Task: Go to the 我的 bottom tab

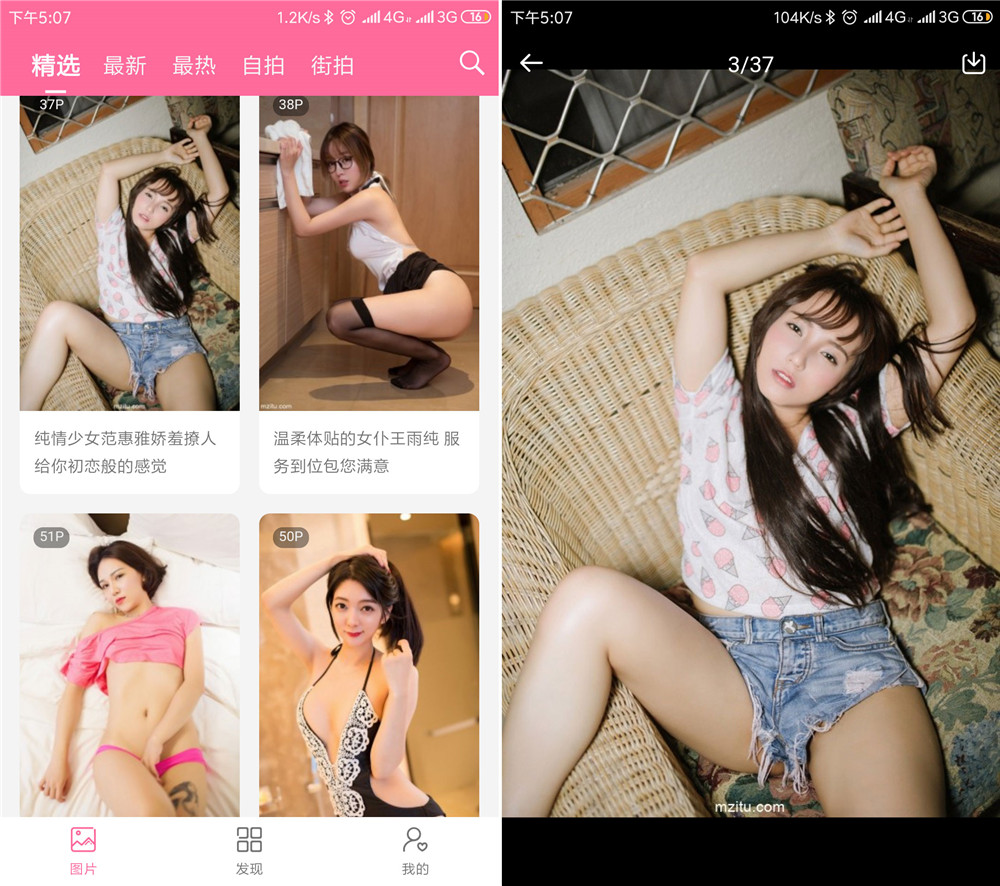Action: click(415, 851)
